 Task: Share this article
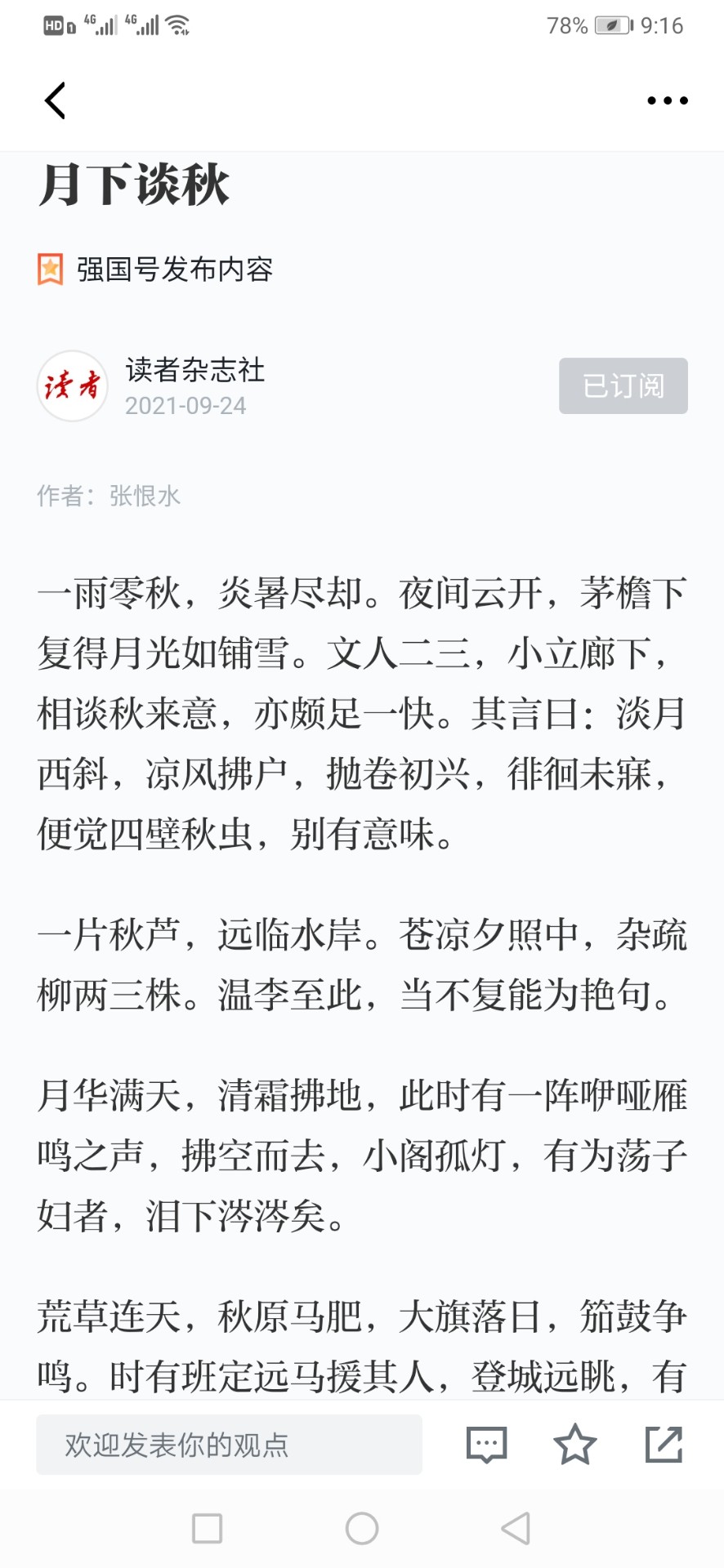coord(664,1444)
